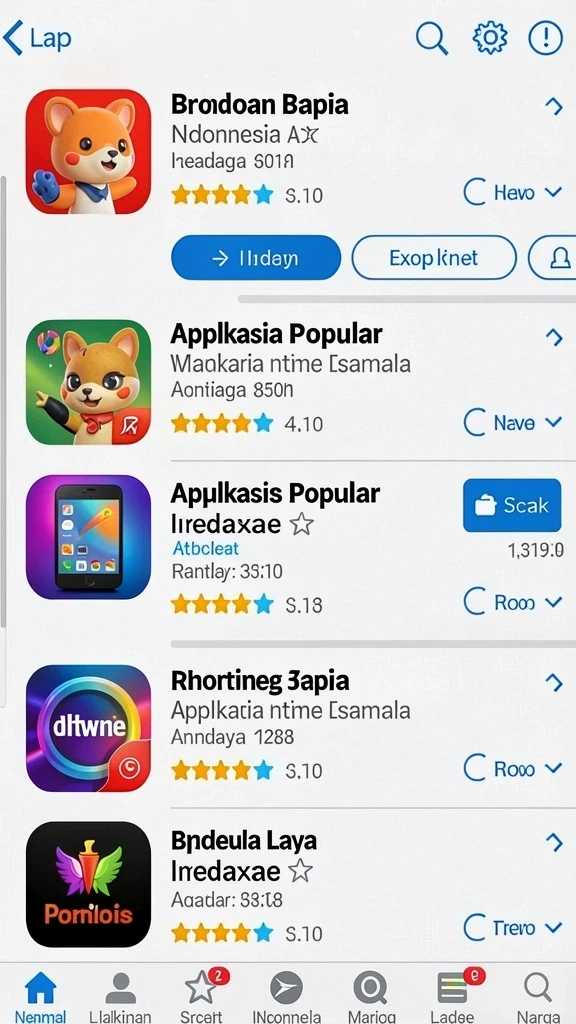Switch to the Llalkinan tab

click(x=120, y=996)
